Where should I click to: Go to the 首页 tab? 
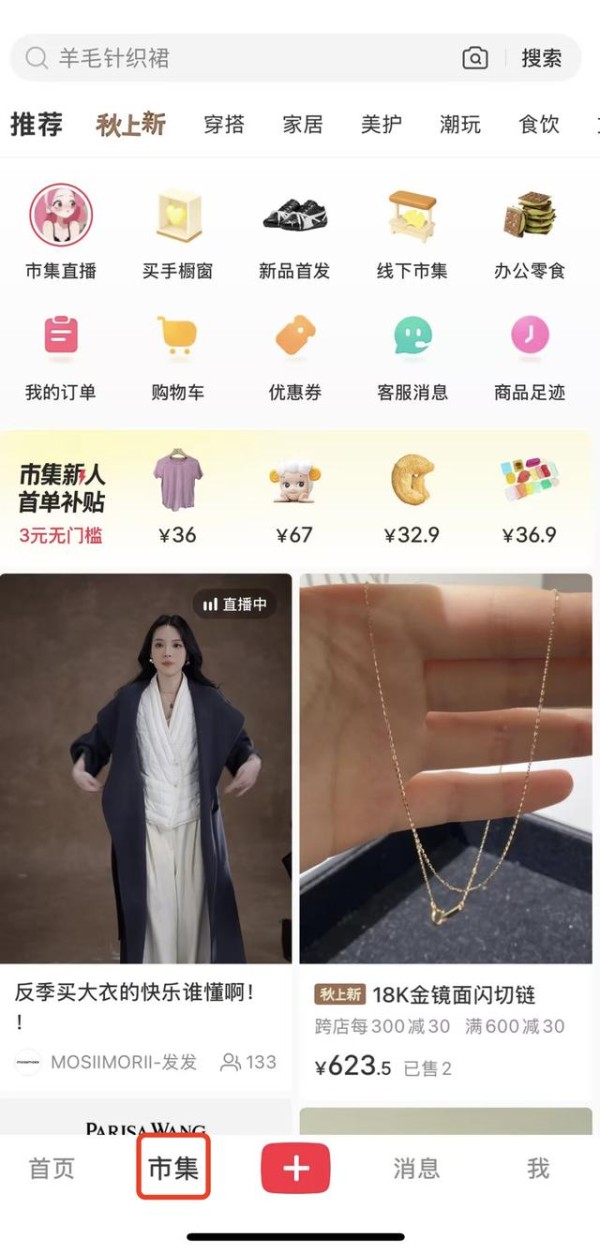(x=52, y=1168)
